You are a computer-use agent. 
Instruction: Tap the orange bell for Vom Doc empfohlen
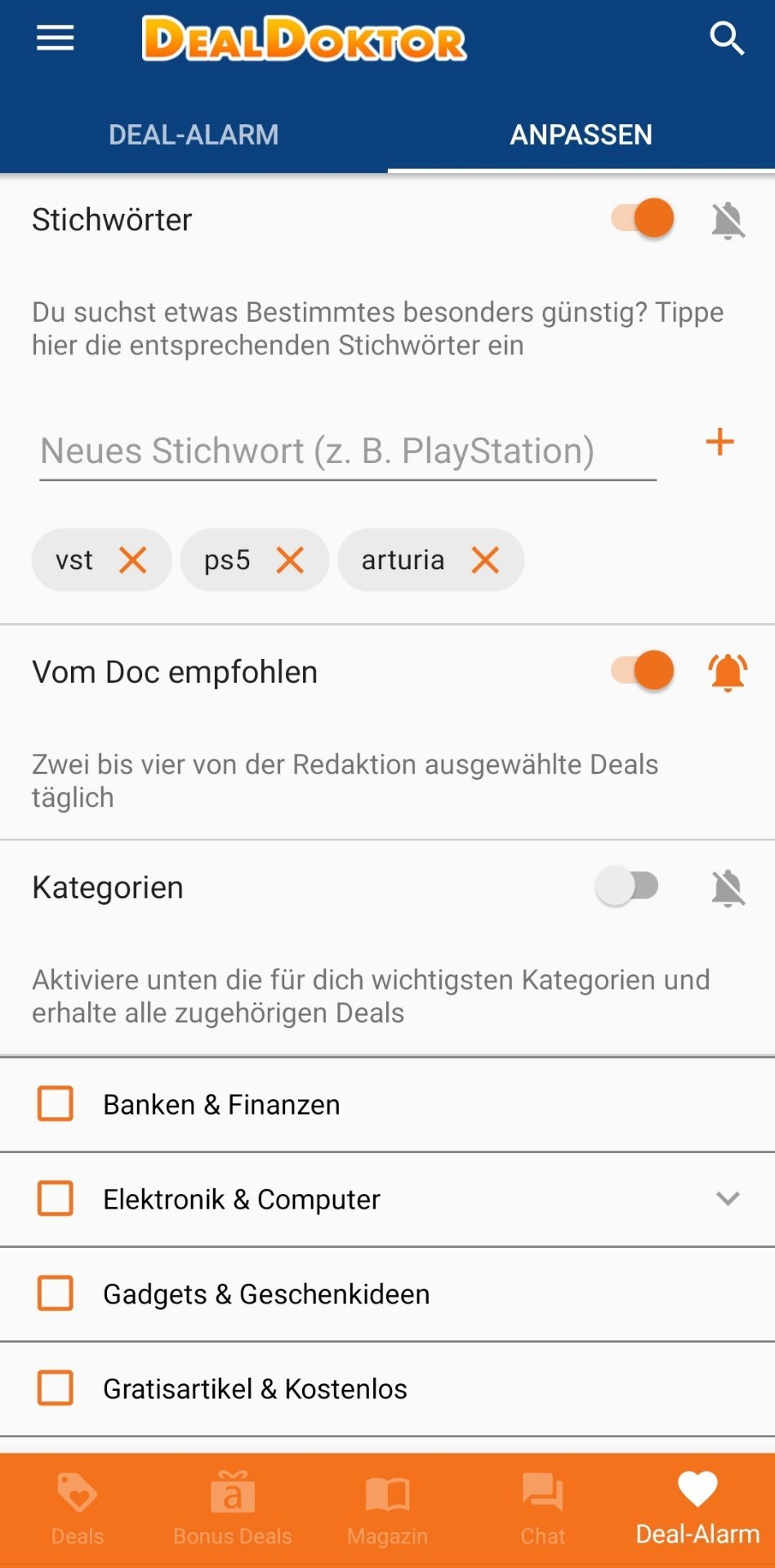coord(728,672)
